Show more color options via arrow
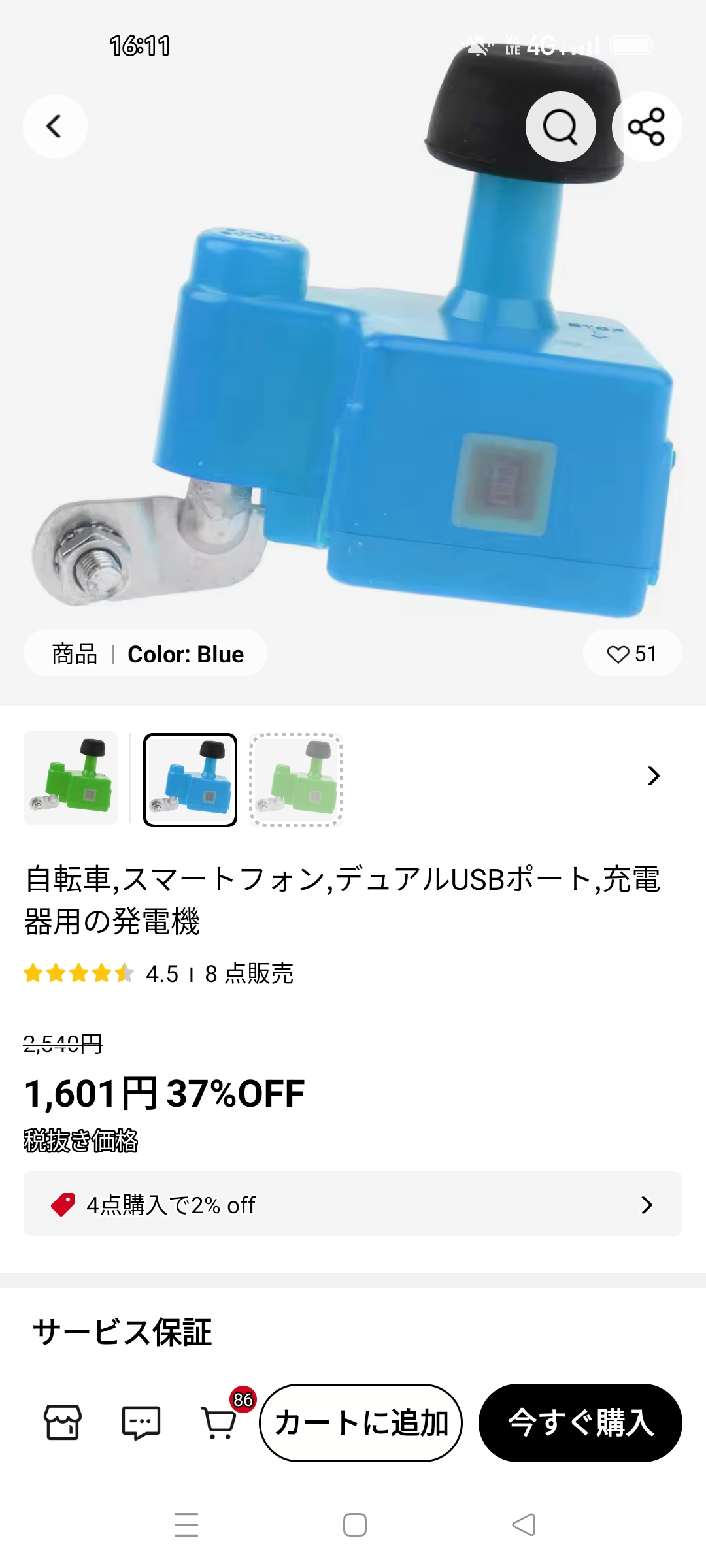The image size is (706, 1568). pyautogui.click(x=652, y=776)
